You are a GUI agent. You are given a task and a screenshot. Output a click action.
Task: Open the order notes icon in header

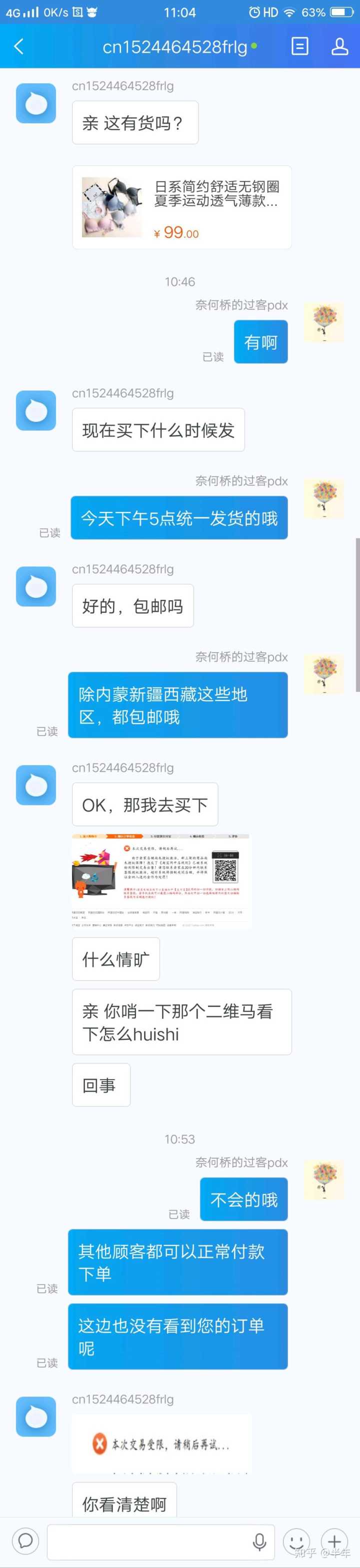[x=299, y=46]
